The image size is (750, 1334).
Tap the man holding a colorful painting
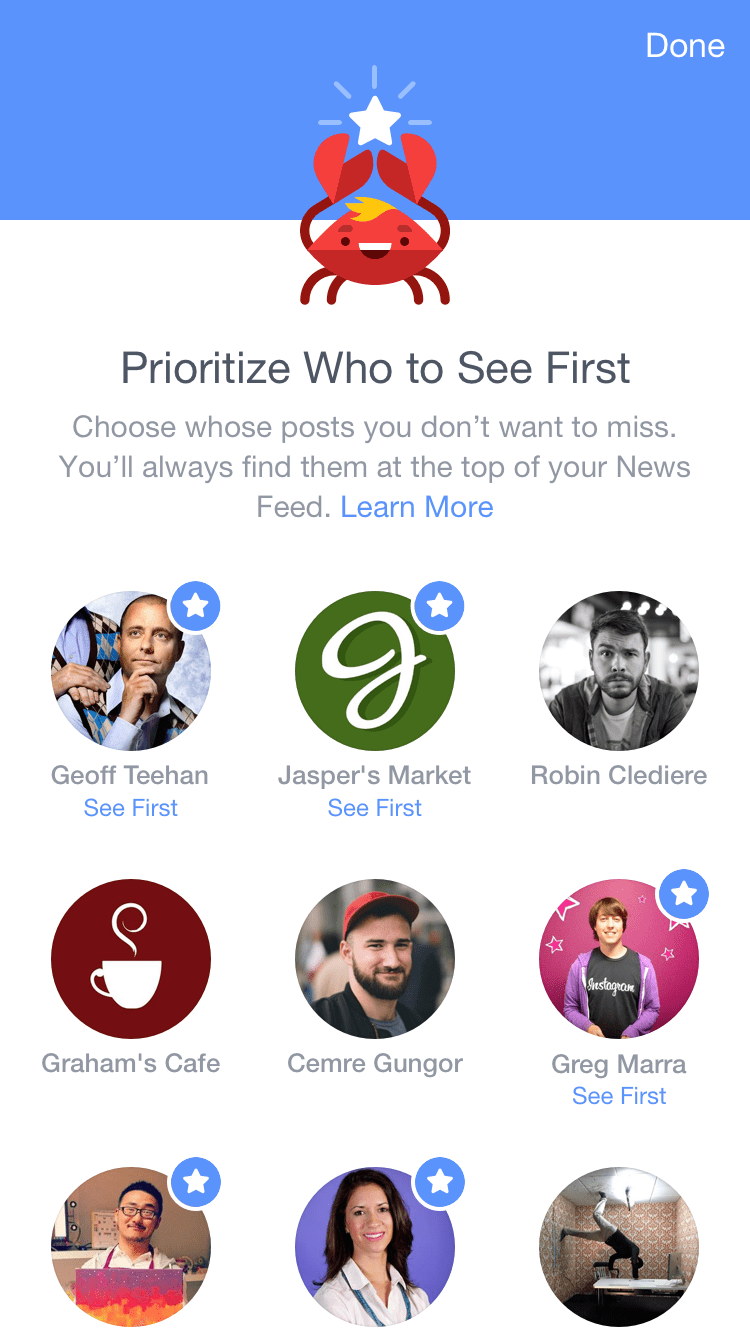coord(131,1246)
